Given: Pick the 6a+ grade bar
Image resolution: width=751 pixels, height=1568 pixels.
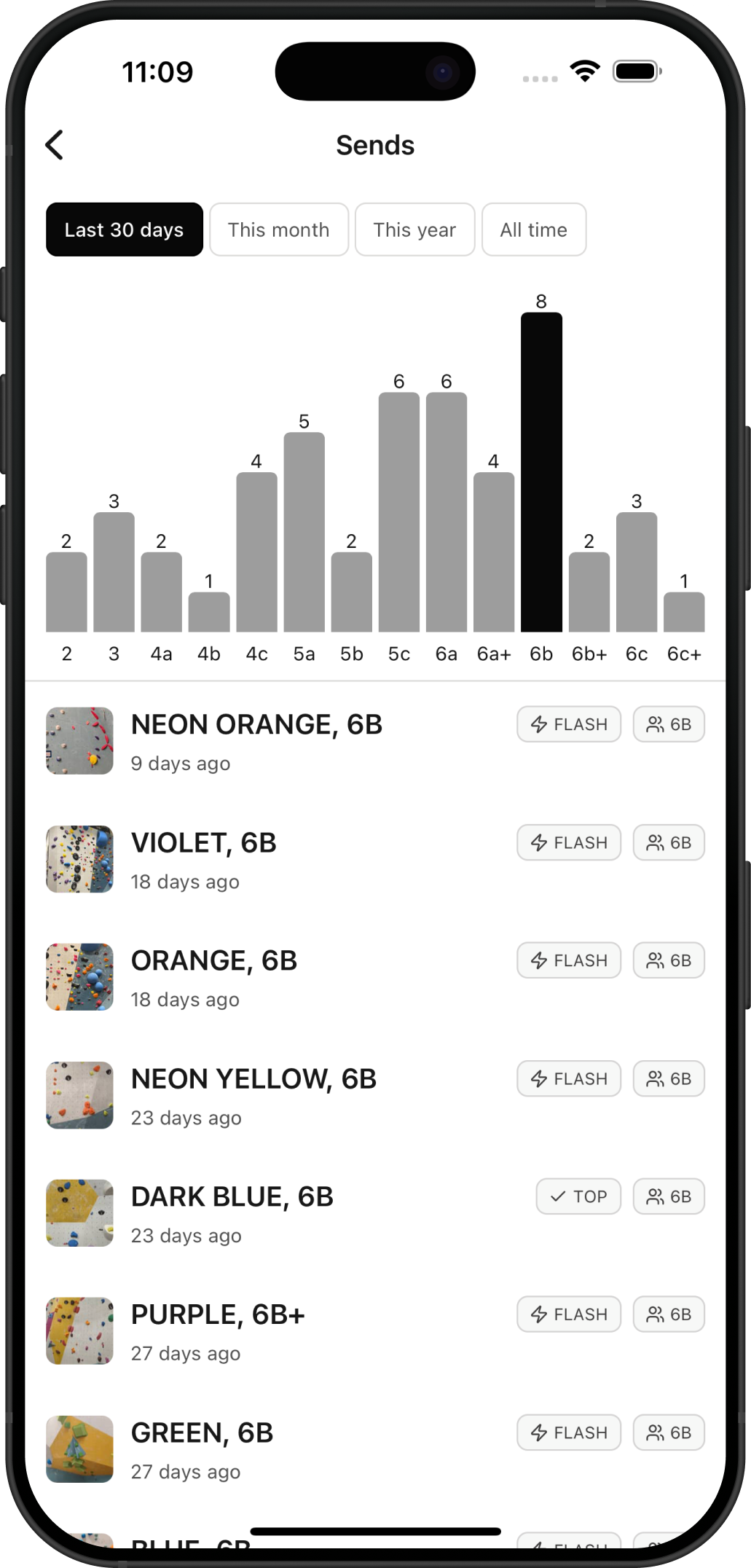Looking at the screenshot, I should click(493, 552).
